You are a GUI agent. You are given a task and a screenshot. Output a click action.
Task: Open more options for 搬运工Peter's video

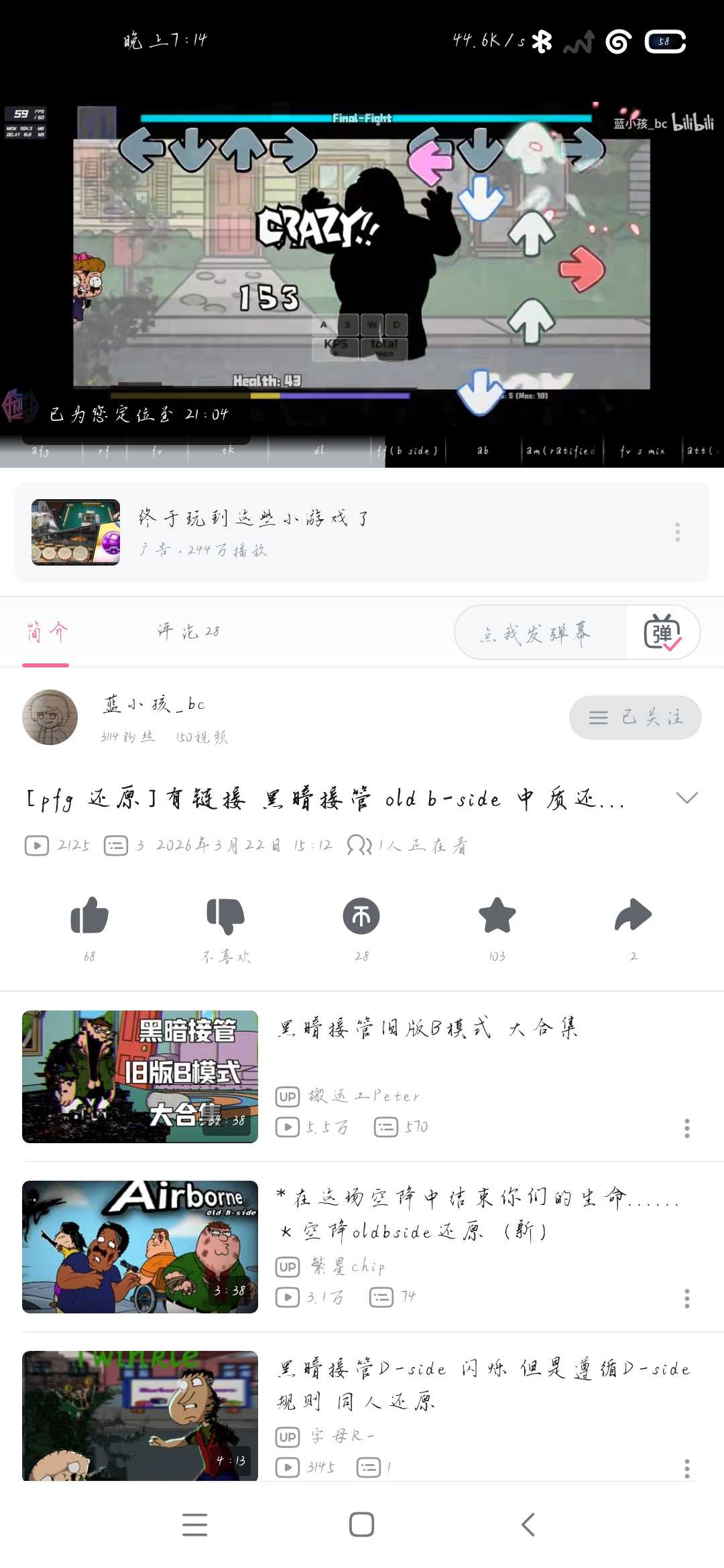click(x=686, y=1128)
